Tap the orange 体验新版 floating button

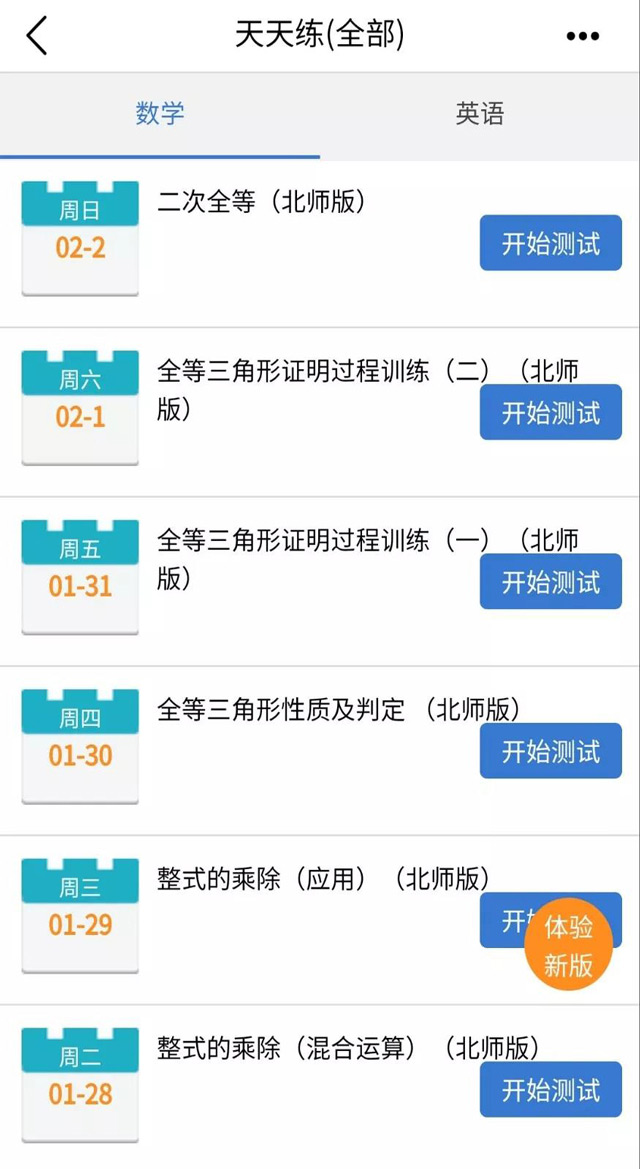click(x=568, y=945)
